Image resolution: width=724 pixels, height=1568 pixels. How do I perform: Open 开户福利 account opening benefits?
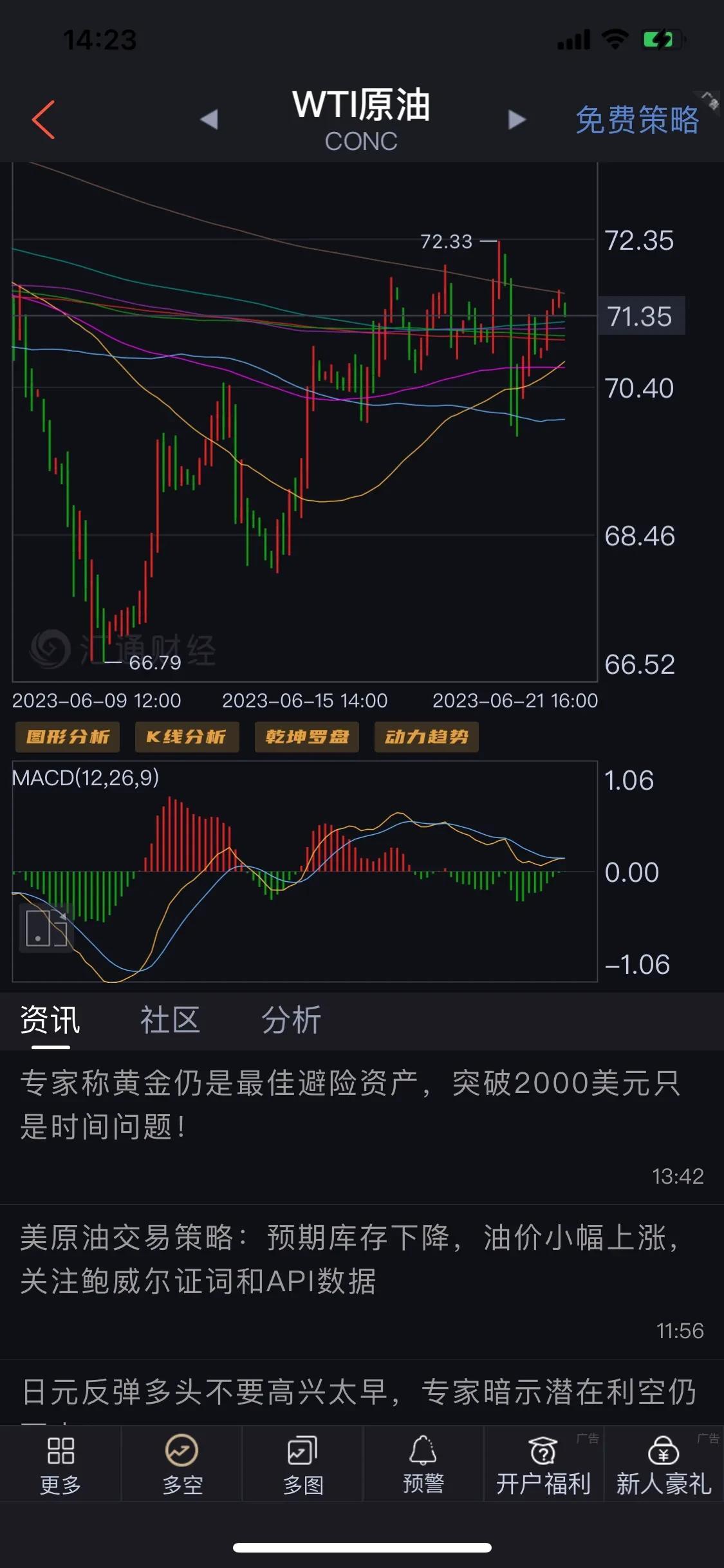tap(543, 1464)
